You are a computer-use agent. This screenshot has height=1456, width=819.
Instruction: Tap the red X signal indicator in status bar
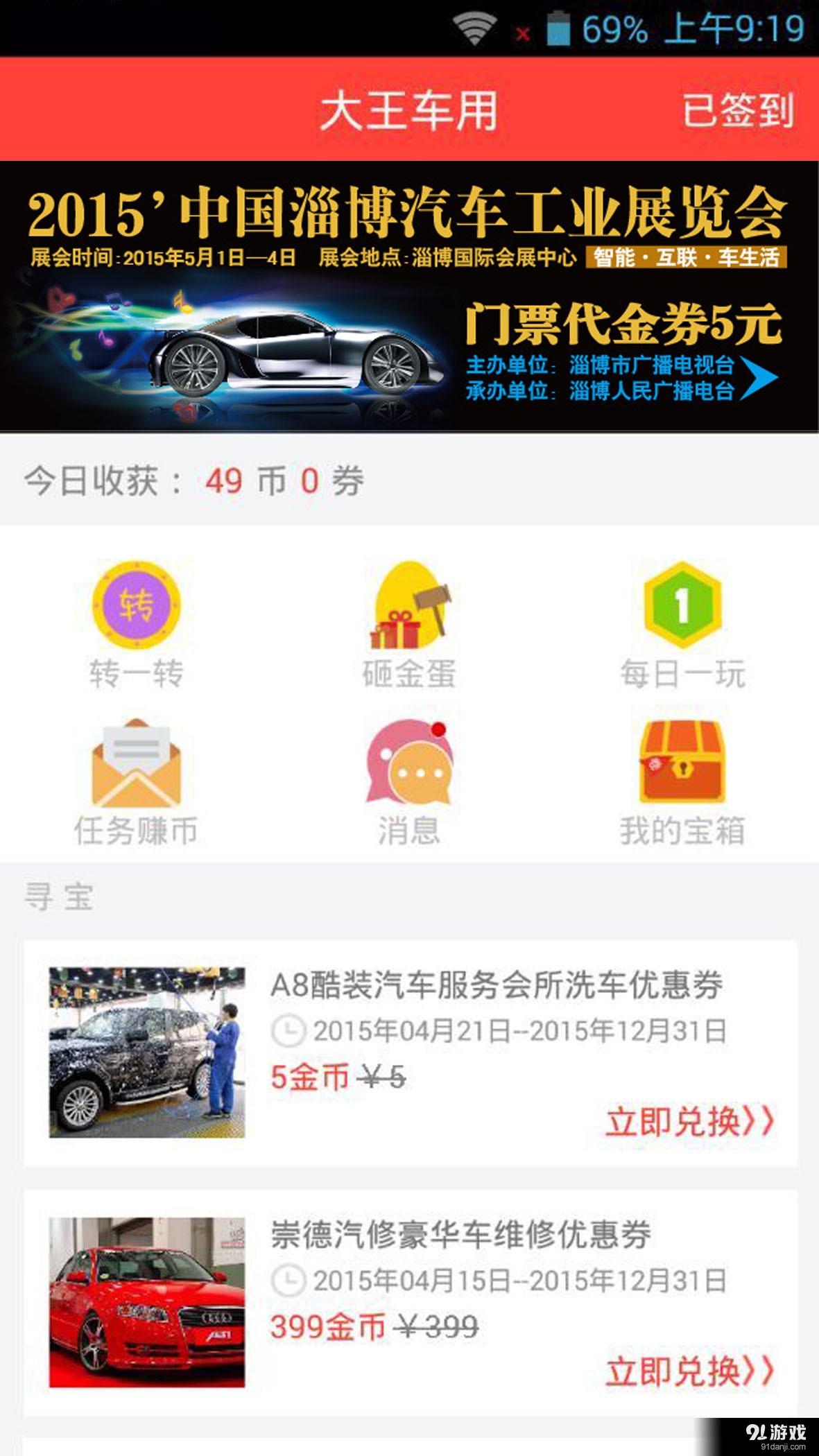click(x=521, y=33)
